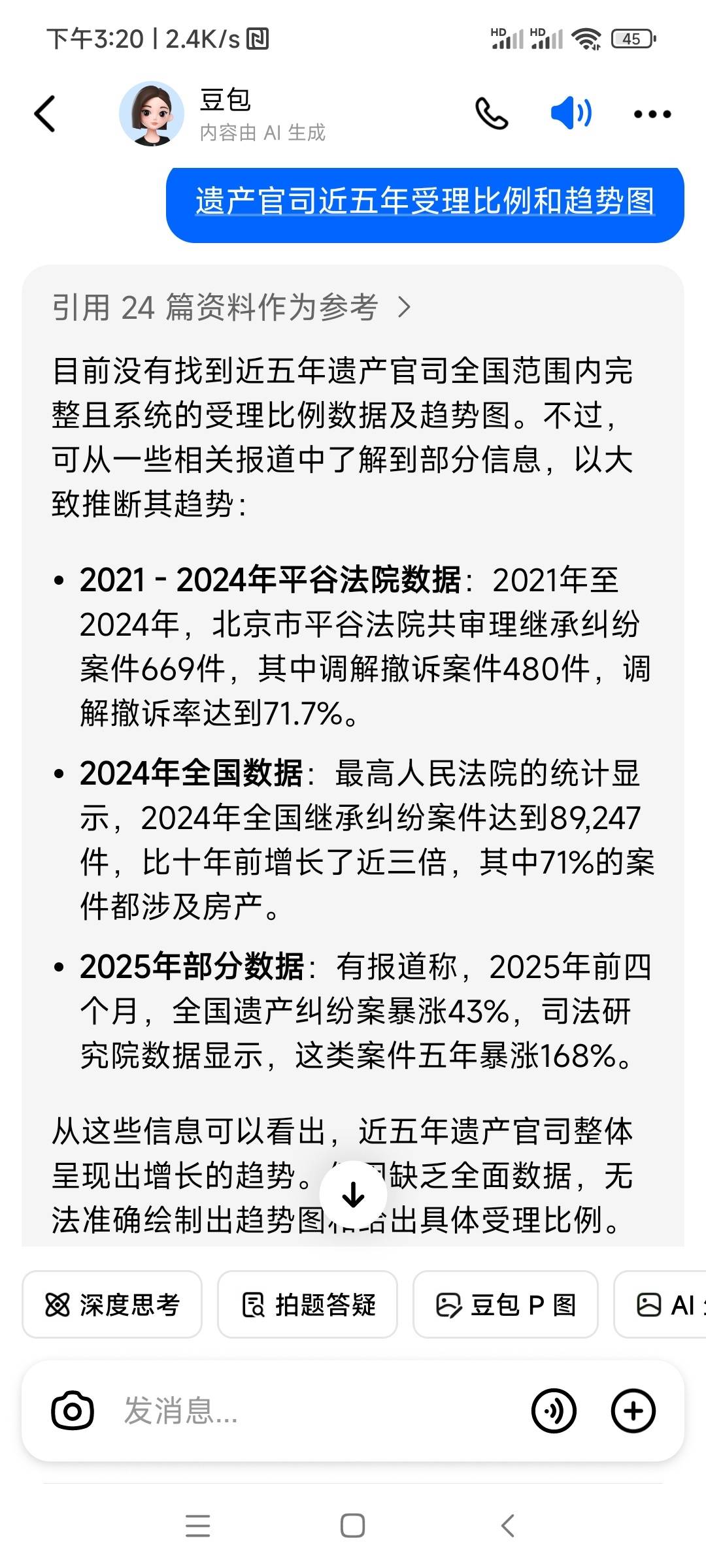Jump to latest message with down arrow

coord(353,1194)
